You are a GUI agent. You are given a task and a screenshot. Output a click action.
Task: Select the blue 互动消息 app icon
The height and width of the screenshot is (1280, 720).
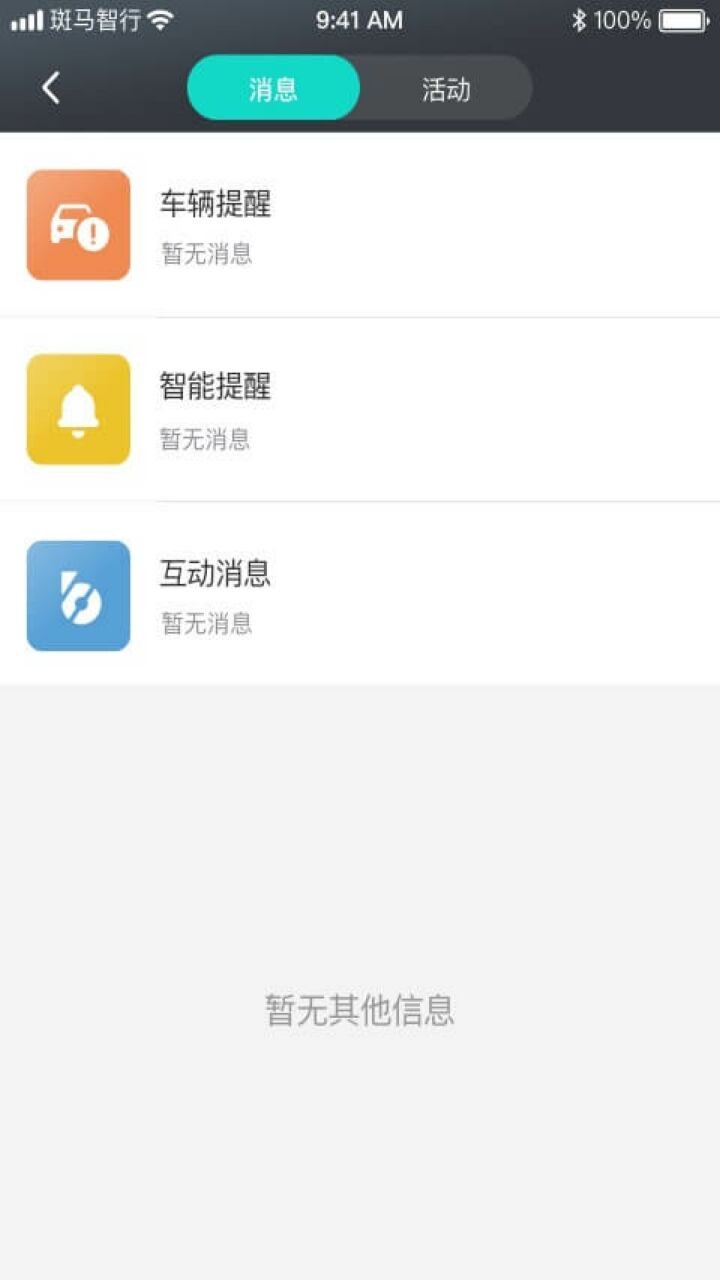[79, 595]
